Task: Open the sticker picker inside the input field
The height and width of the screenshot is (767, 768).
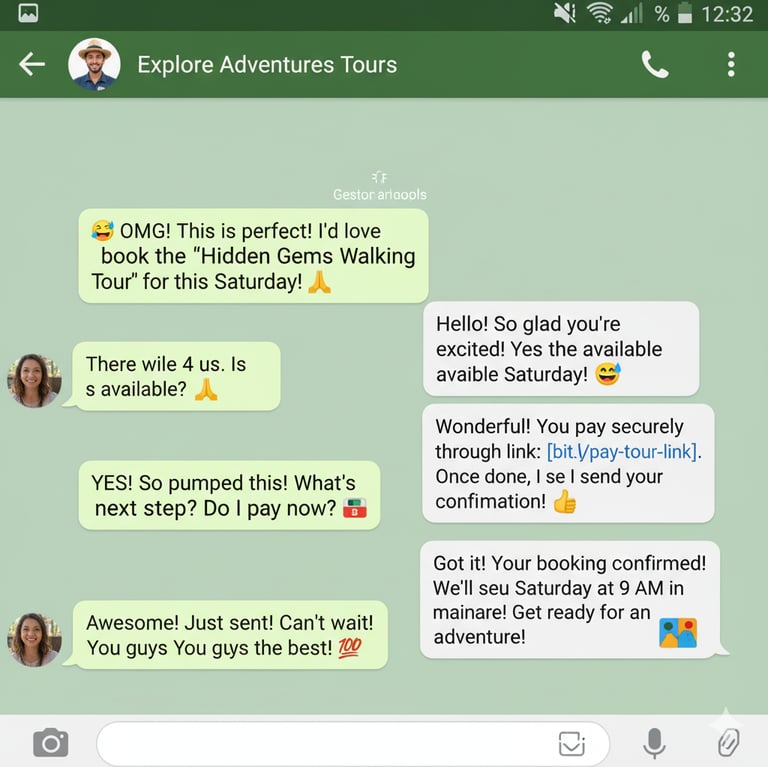Action: 572,743
